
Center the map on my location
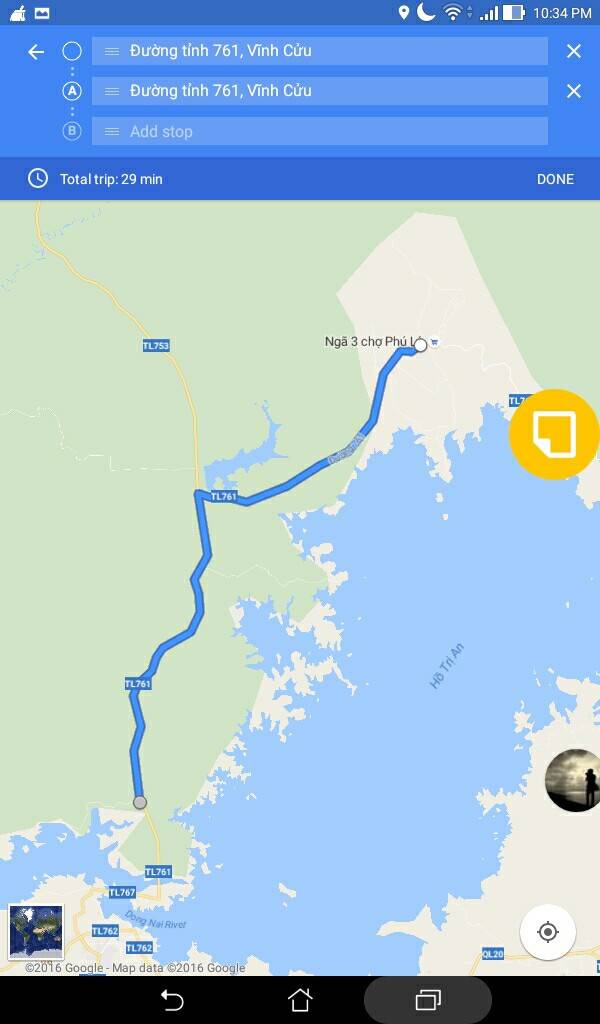[x=547, y=932]
